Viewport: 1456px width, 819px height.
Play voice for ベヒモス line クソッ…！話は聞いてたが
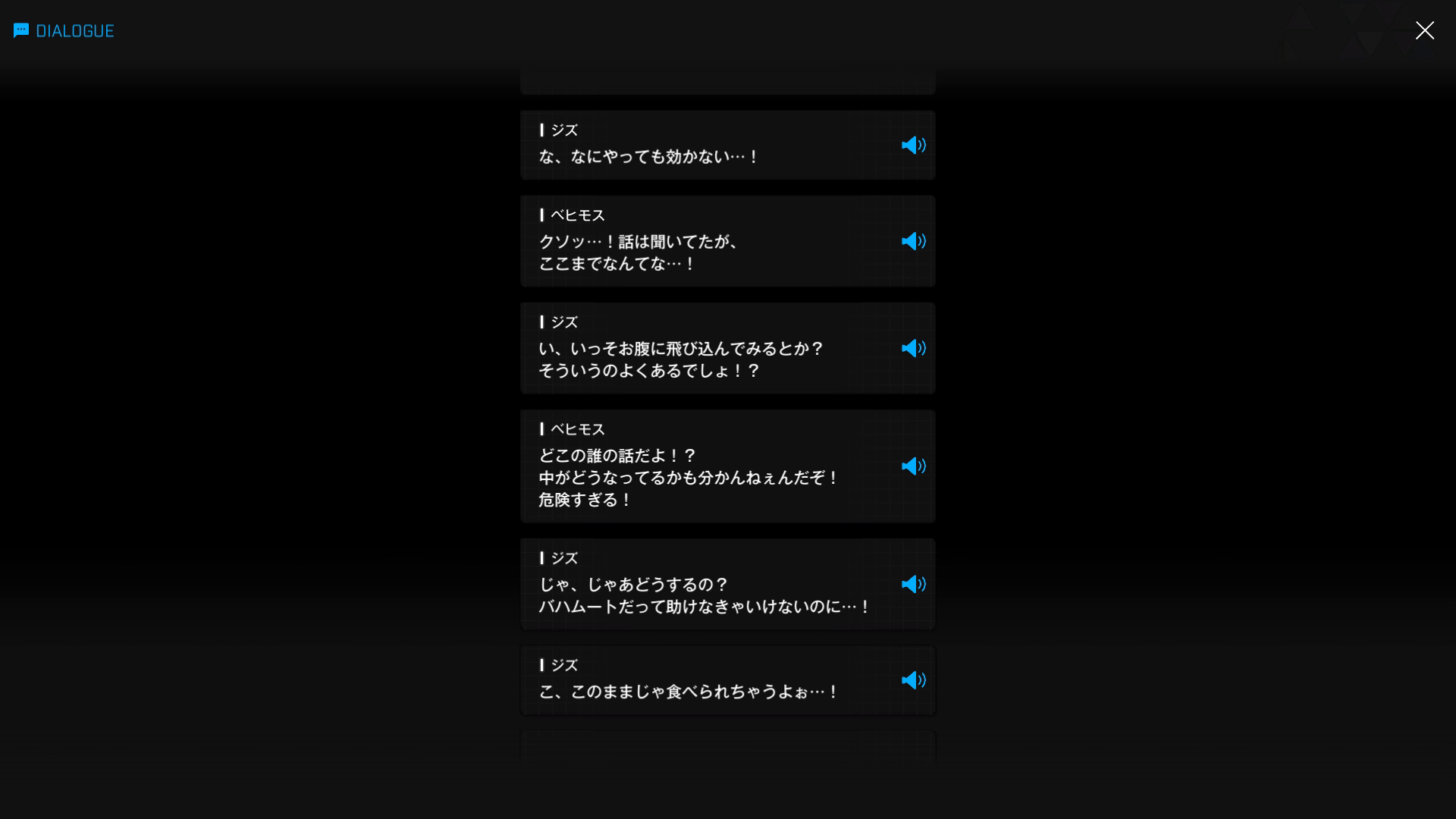[x=913, y=241]
